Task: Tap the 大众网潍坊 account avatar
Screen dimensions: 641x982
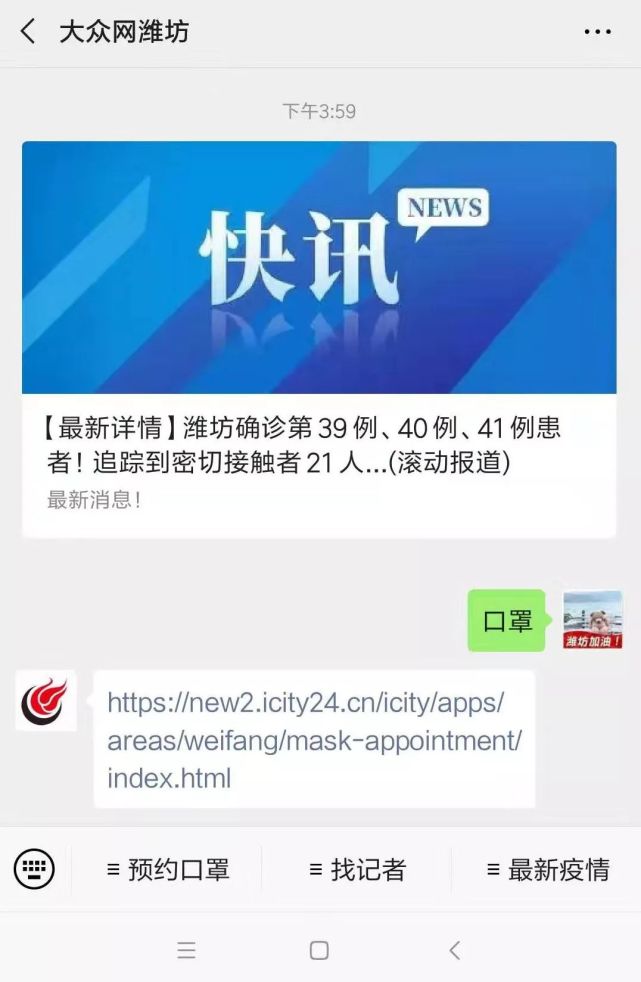Action: (46, 700)
